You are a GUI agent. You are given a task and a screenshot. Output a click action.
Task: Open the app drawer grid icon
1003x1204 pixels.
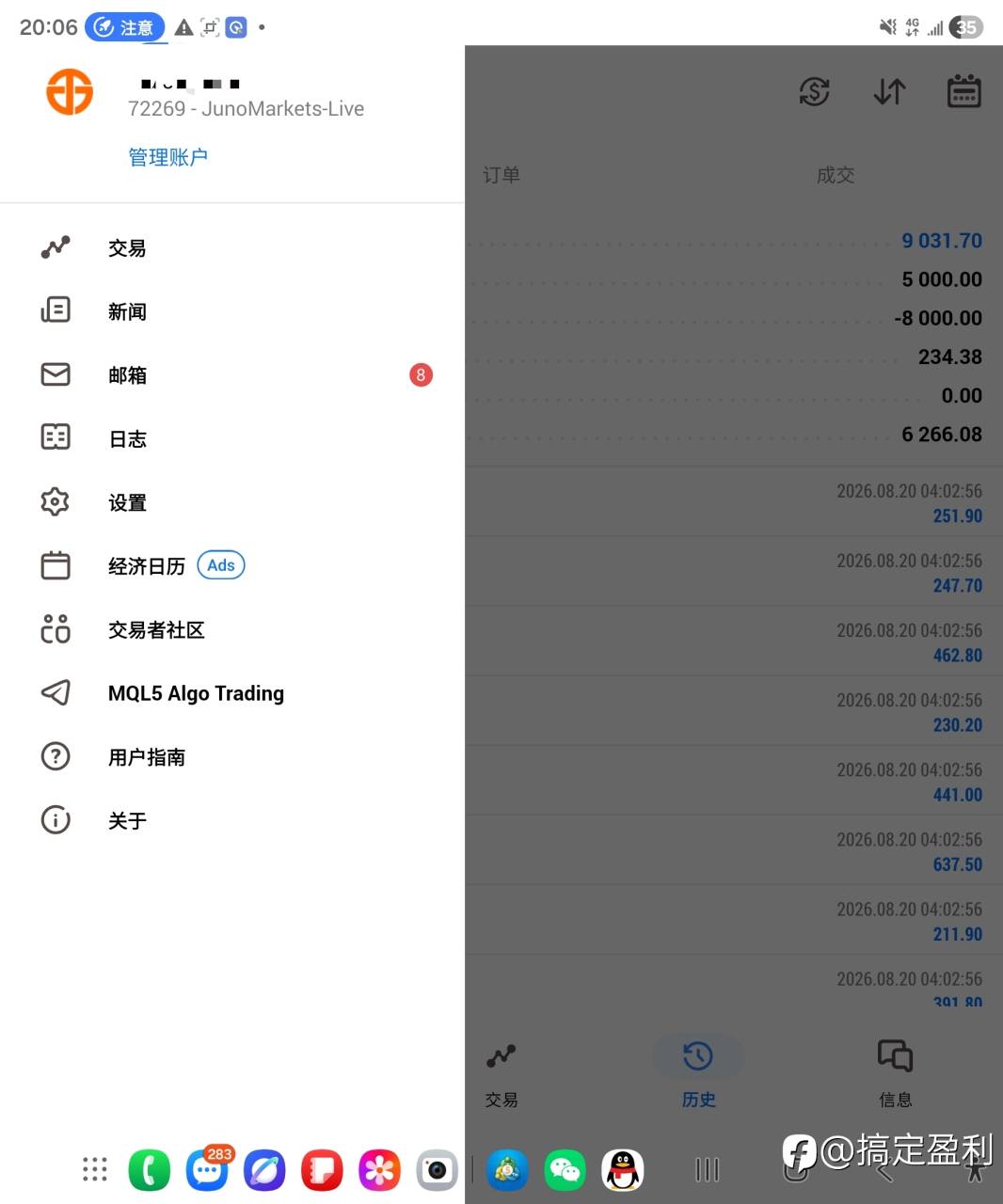point(94,1169)
